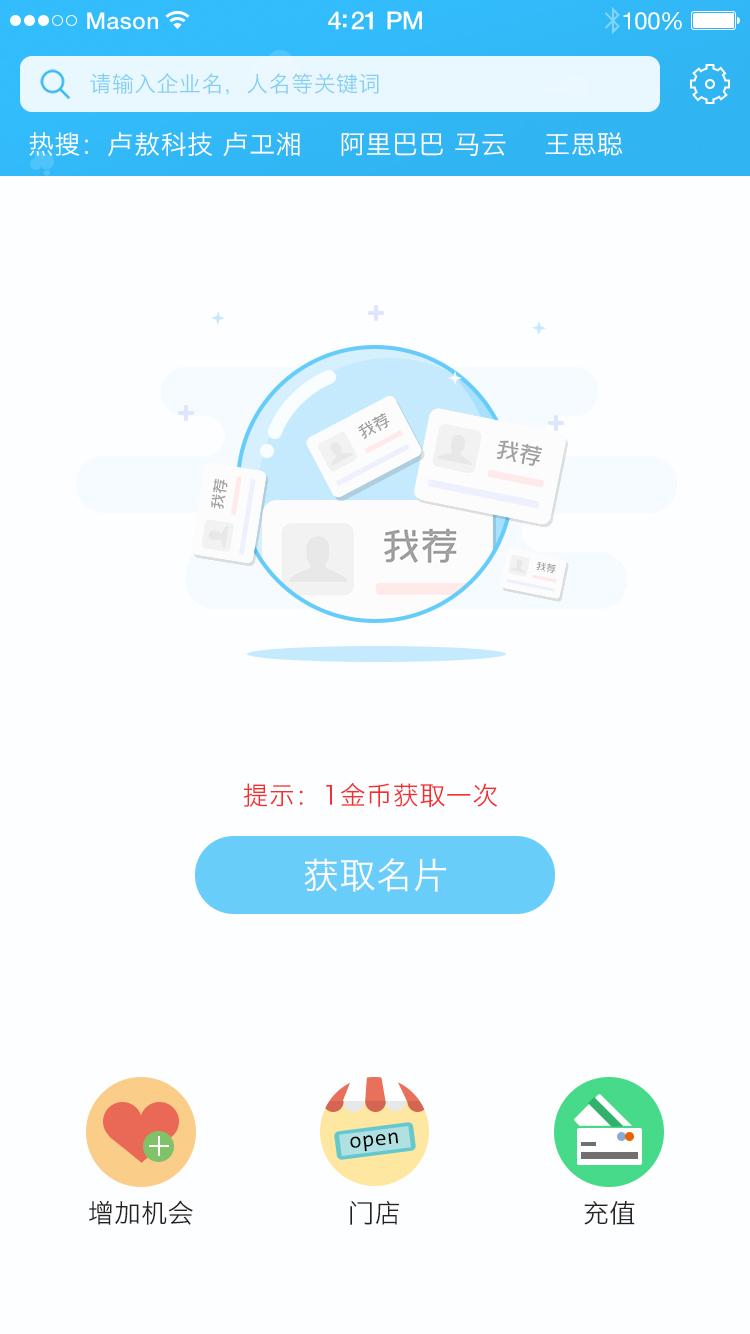Tap the search box for company names
Image resolution: width=750 pixels, height=1334 pixels.
(340, 84)
